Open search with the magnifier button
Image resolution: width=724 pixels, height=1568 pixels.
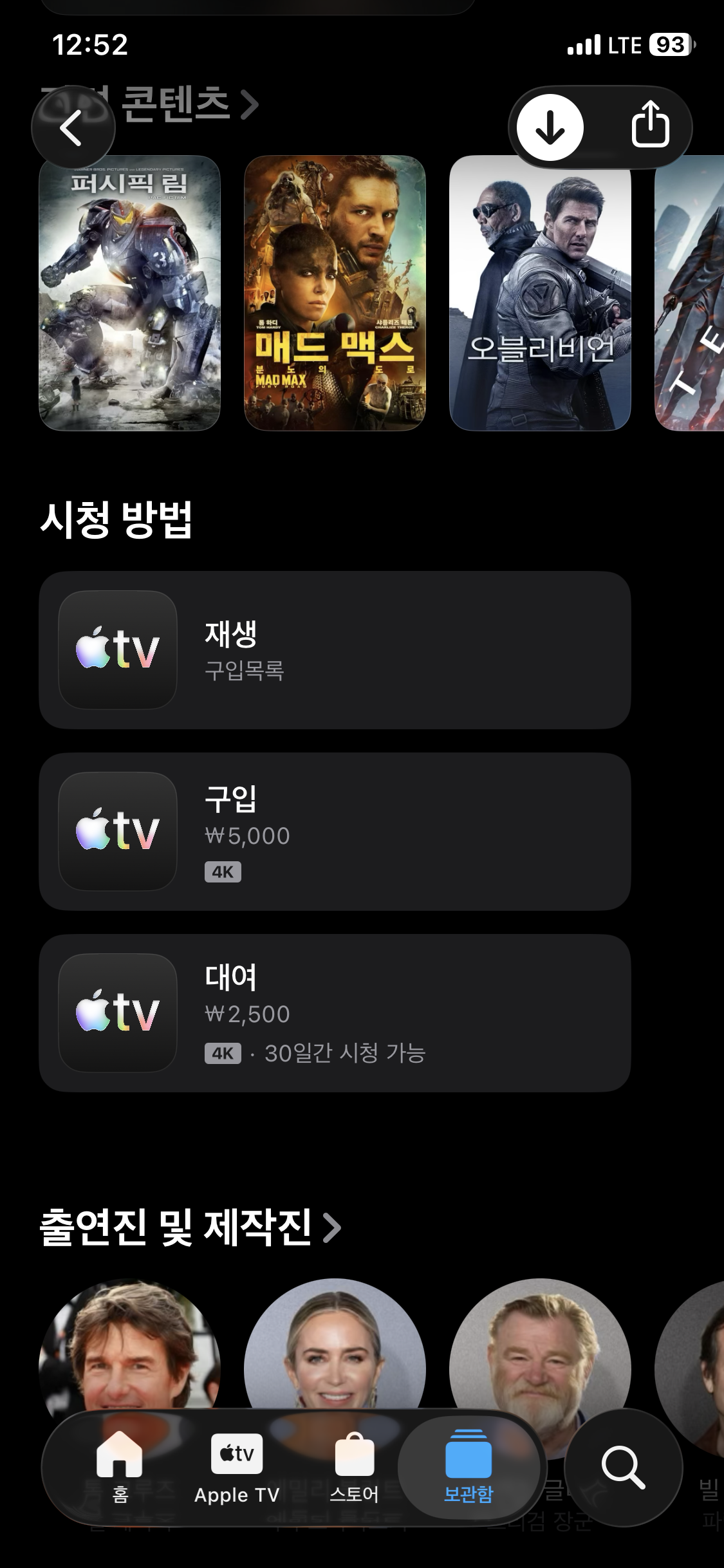point(622,1468)
